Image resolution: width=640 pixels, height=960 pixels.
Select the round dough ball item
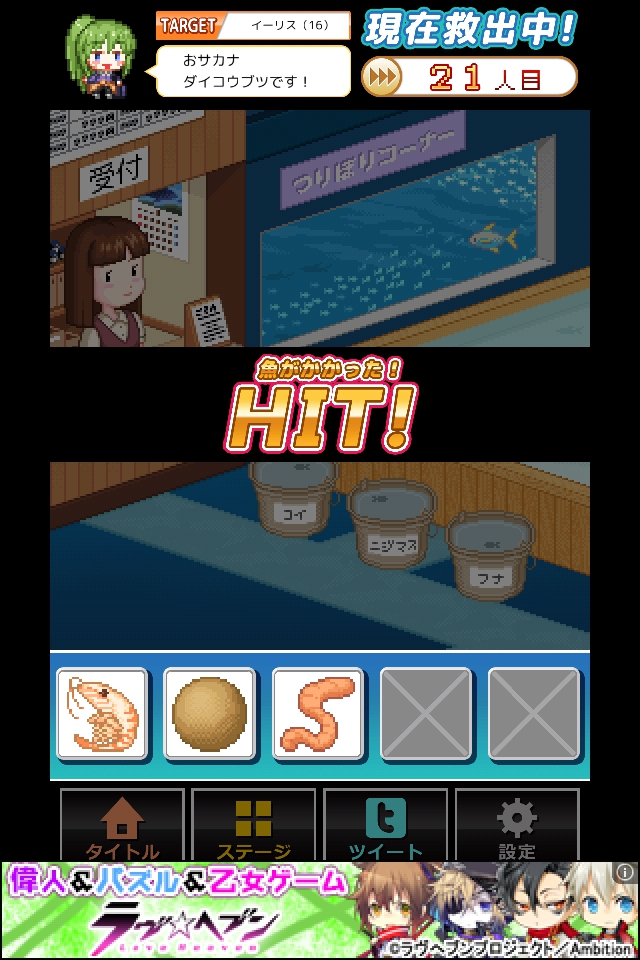pyautogui.click(x=209, y=713)
